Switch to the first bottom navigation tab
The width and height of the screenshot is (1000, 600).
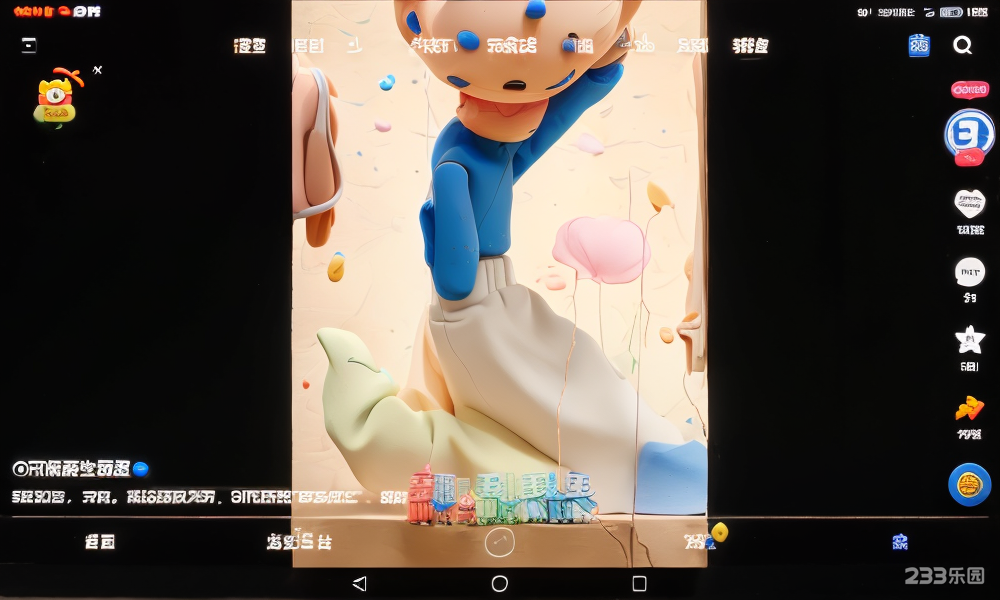click(100, 542)
